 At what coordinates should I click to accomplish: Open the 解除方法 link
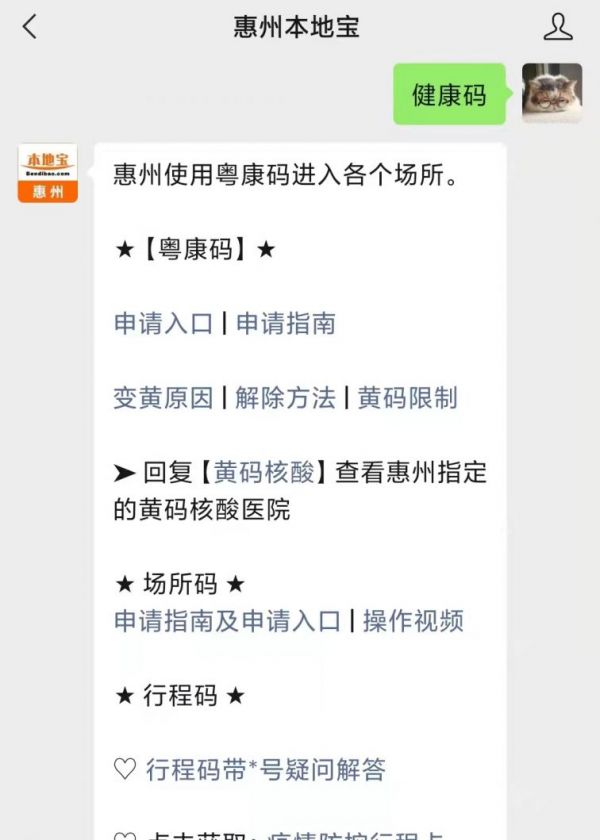pyautogui.click(x=286, y=397)
